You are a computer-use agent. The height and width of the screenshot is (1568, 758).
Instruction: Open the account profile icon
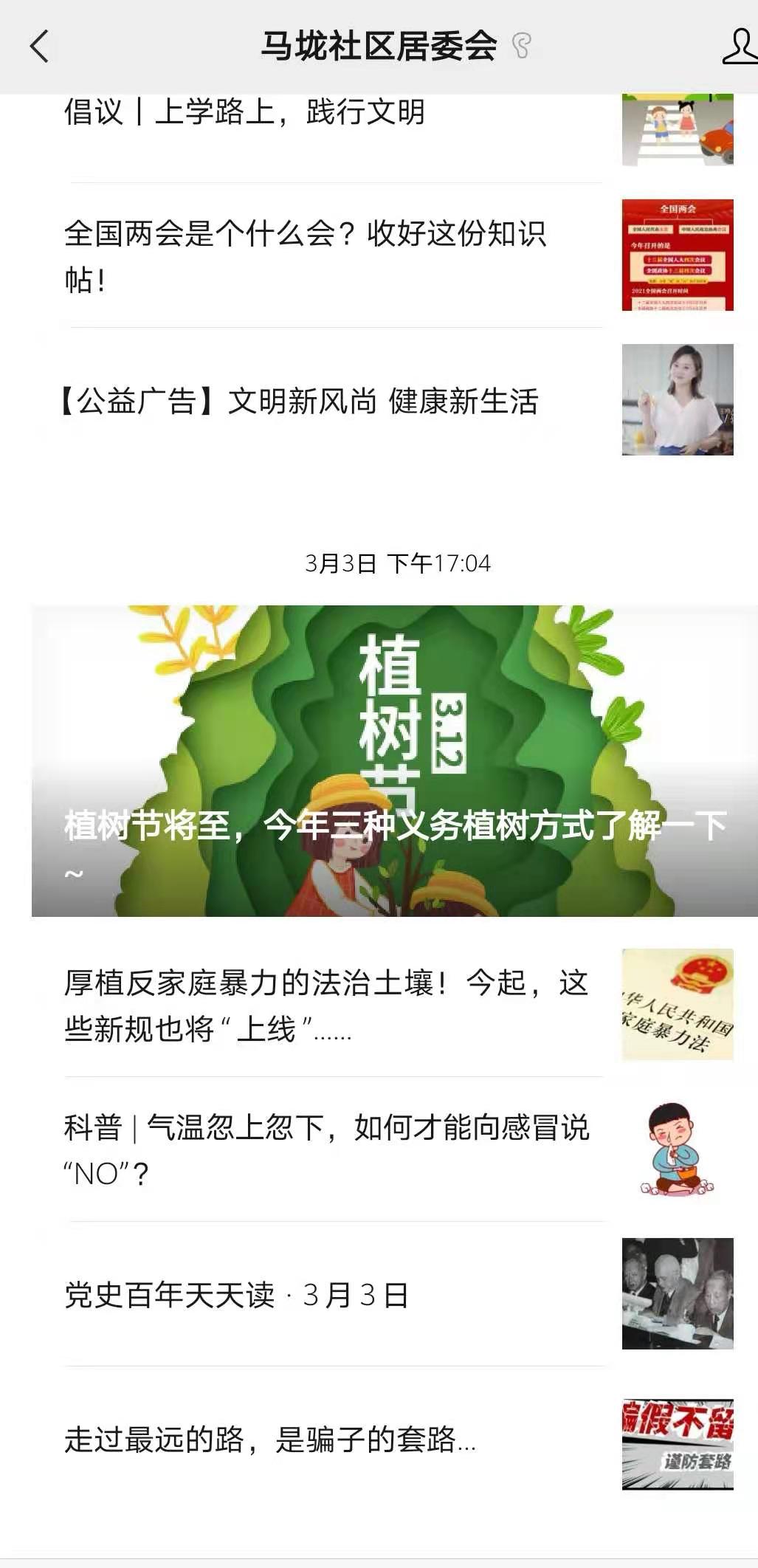(740, 47)
